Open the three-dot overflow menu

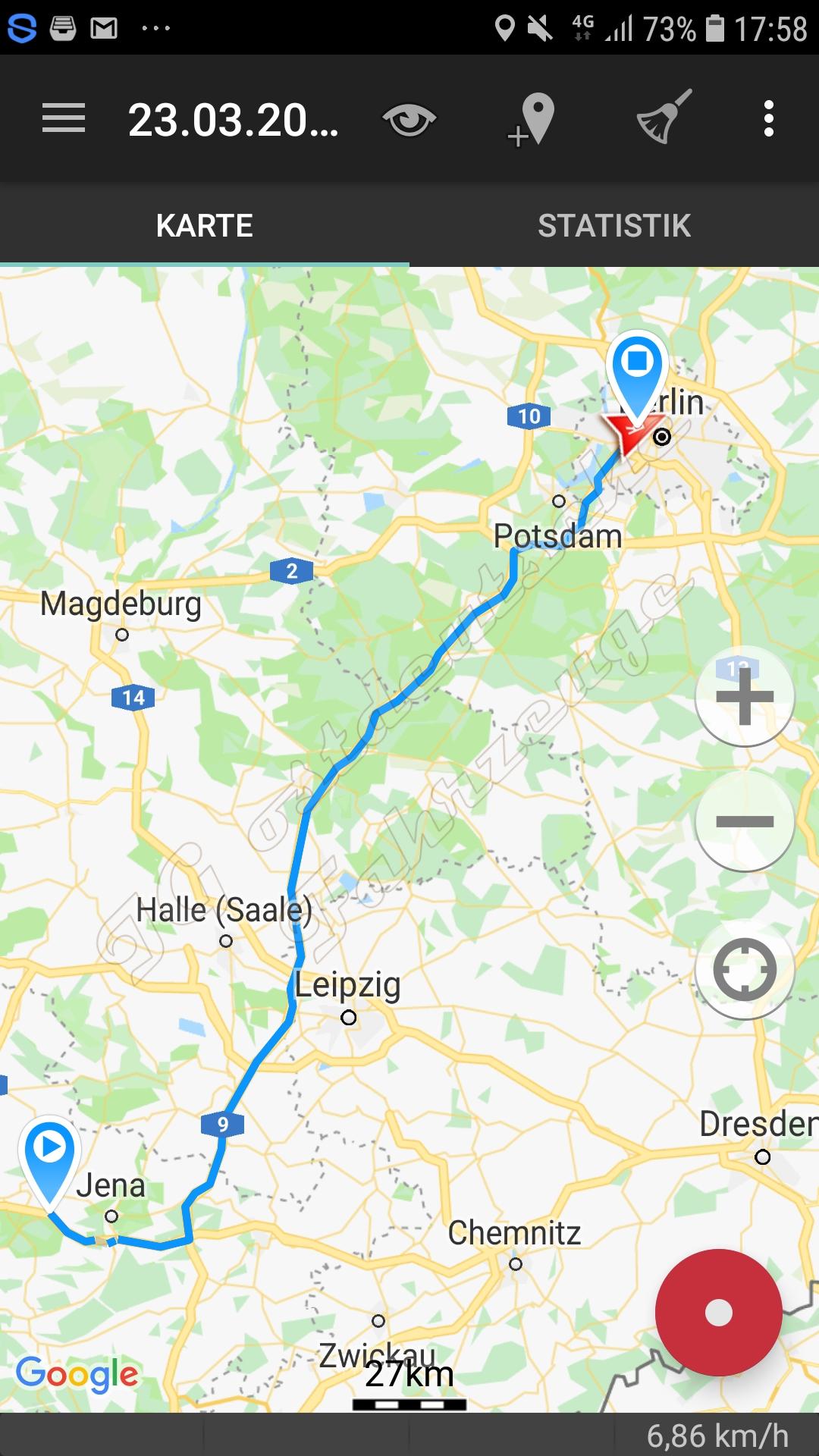(769, 119)
